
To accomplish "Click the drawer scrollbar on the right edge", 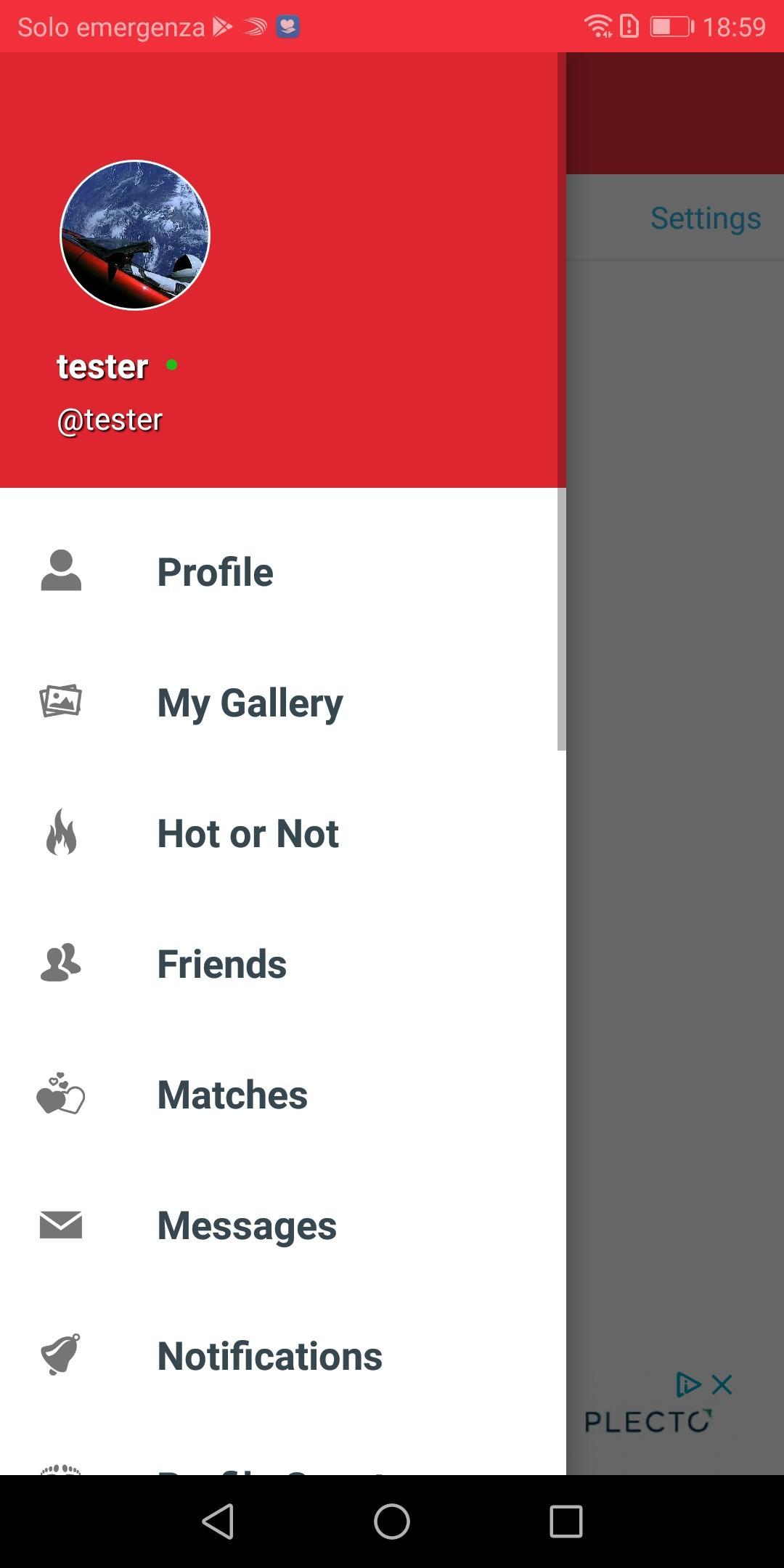I will [x=564, y=617].
